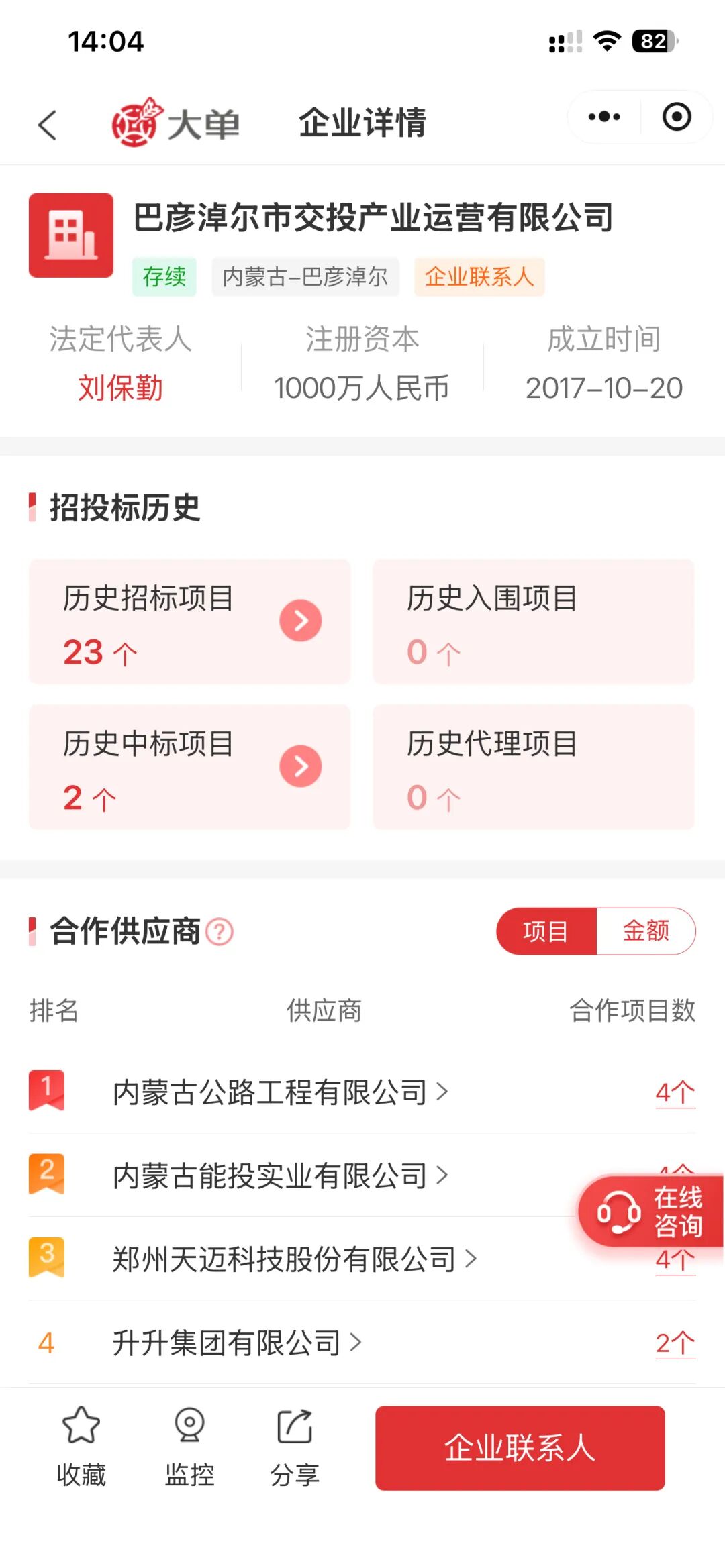Image resolution: width=725 pixels, height=1568 pixels.
Task: Open the 合作供应商 help question mark
Action: tap(220, 931)
